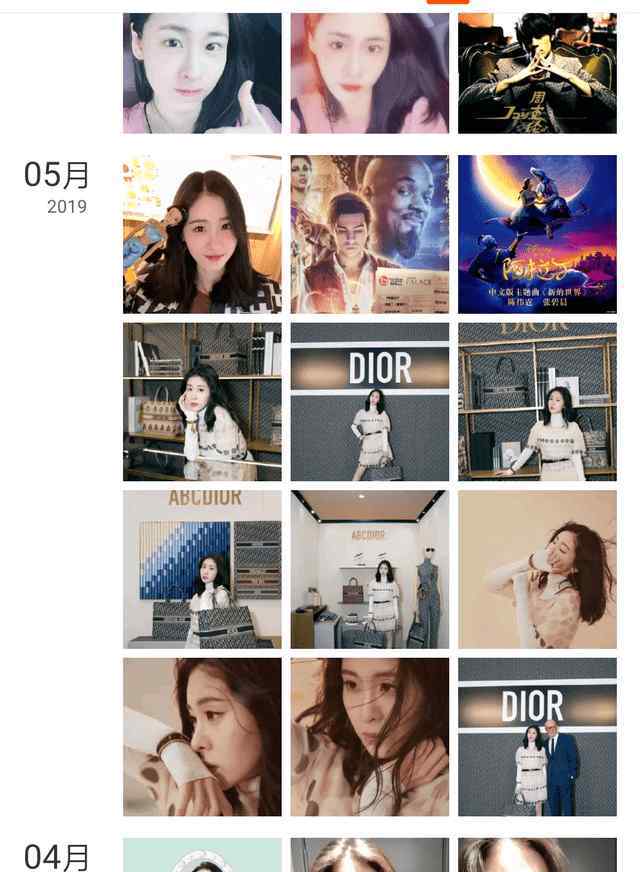Open the Aladdin poster showing the blue genie

(370, 234)
